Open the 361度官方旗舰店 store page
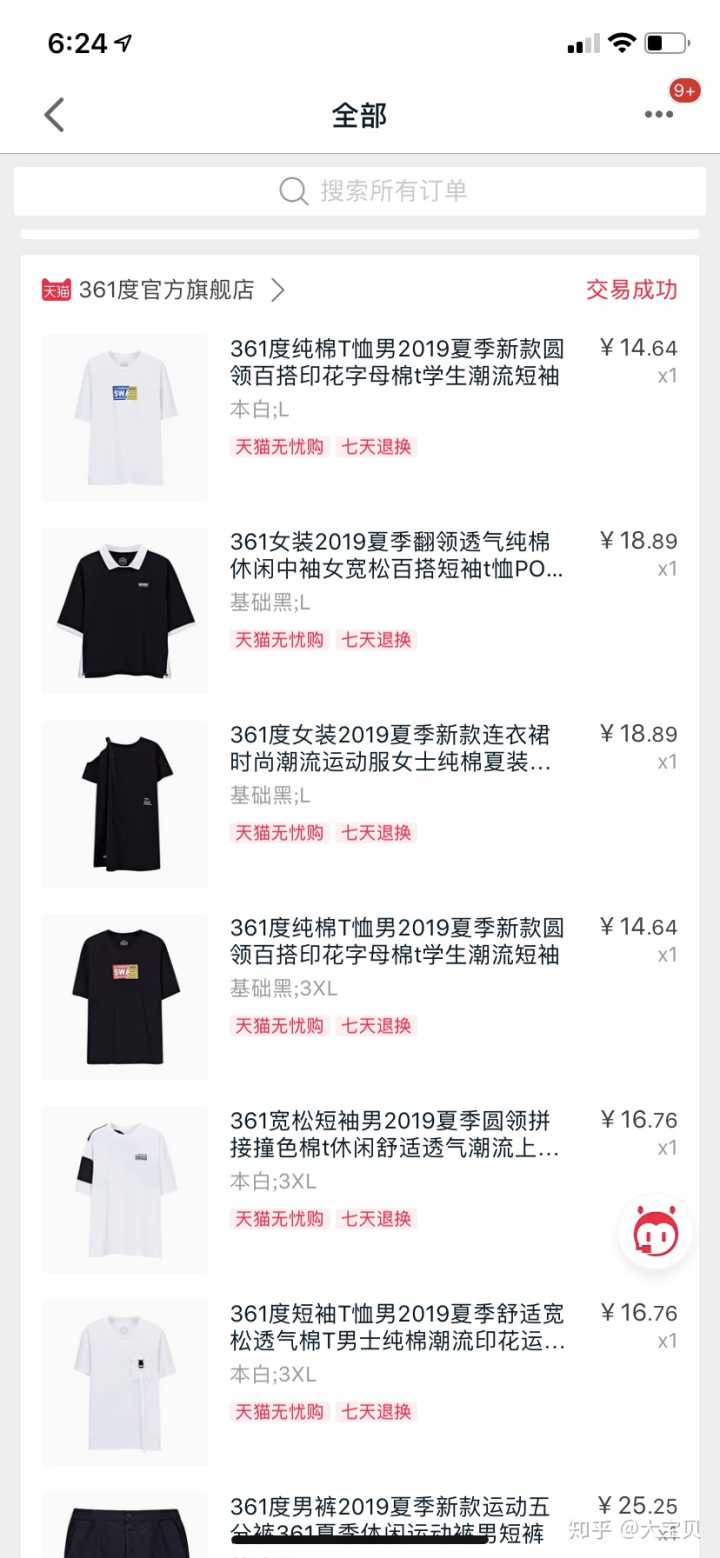 [165, 290]
